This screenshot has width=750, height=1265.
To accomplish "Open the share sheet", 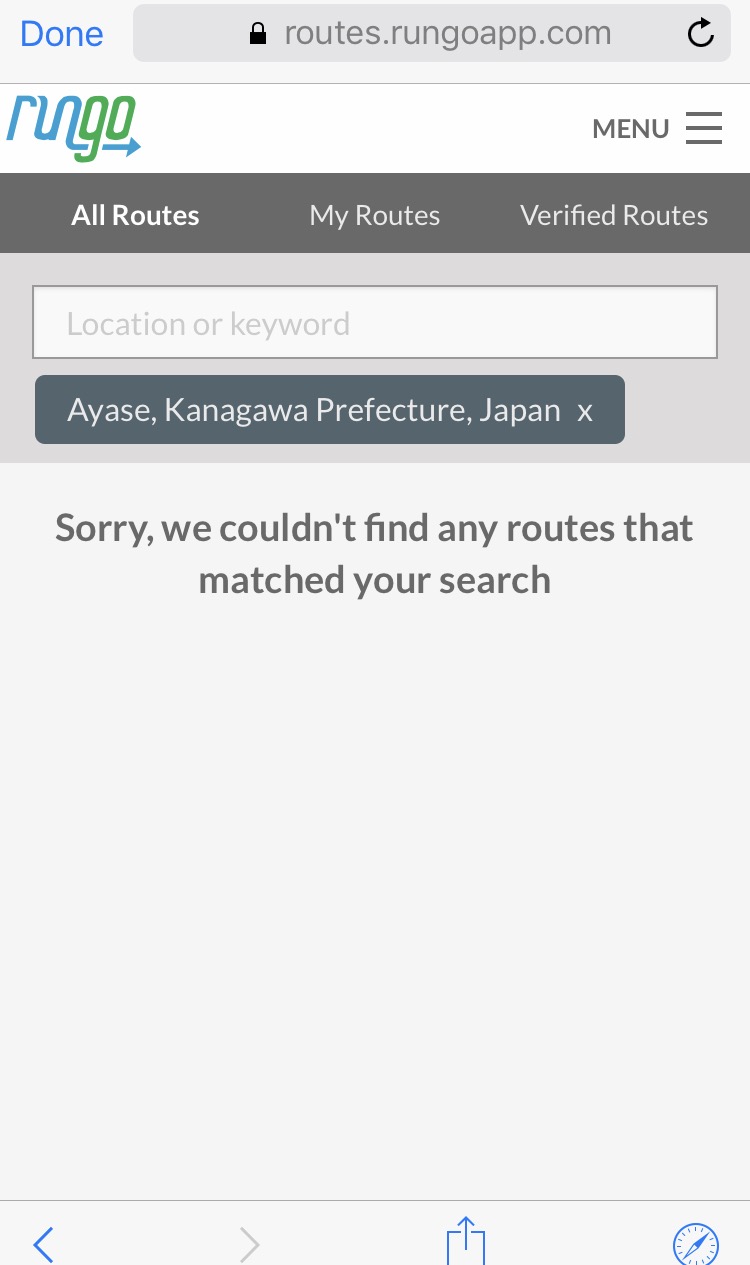I will coord(465,1242).
